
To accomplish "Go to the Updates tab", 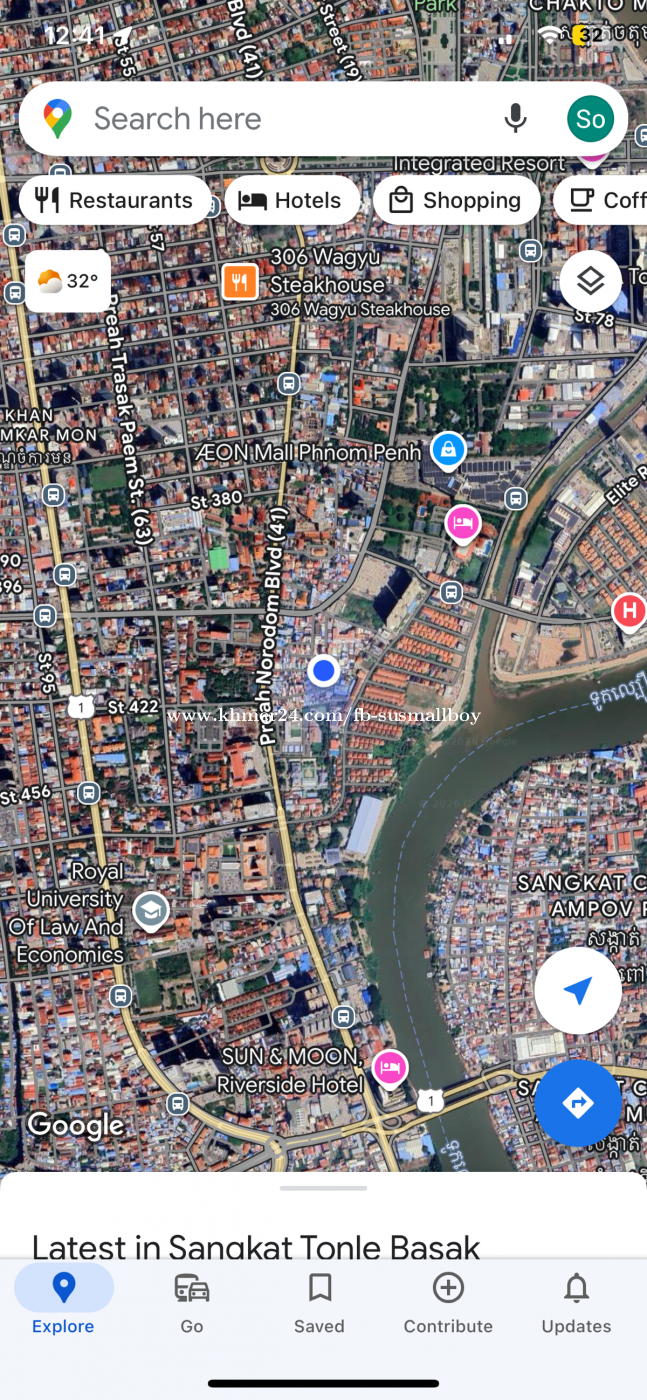I will click(x=576, y=1301).
